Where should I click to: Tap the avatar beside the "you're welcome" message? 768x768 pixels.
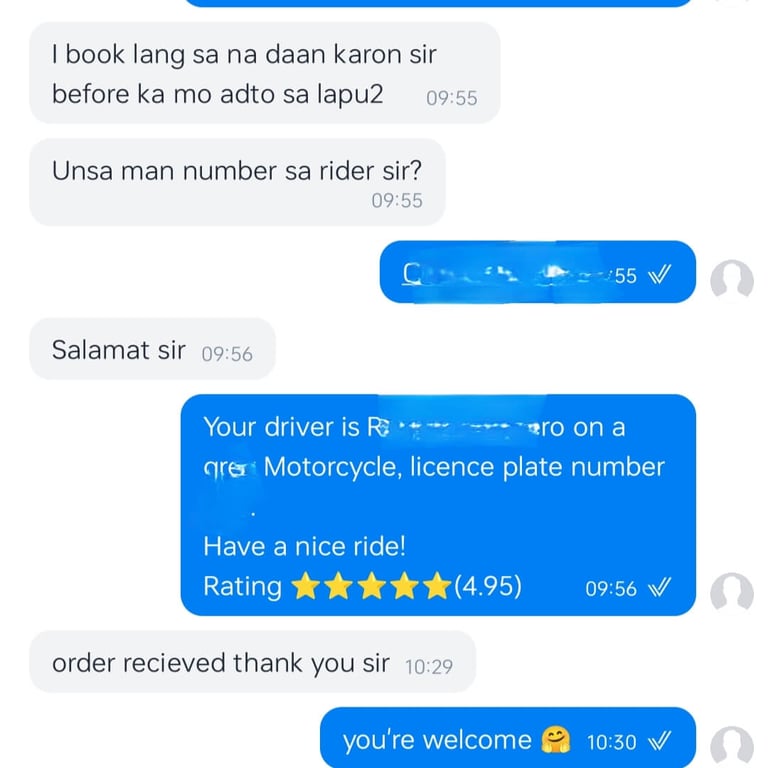pos(732,745)
